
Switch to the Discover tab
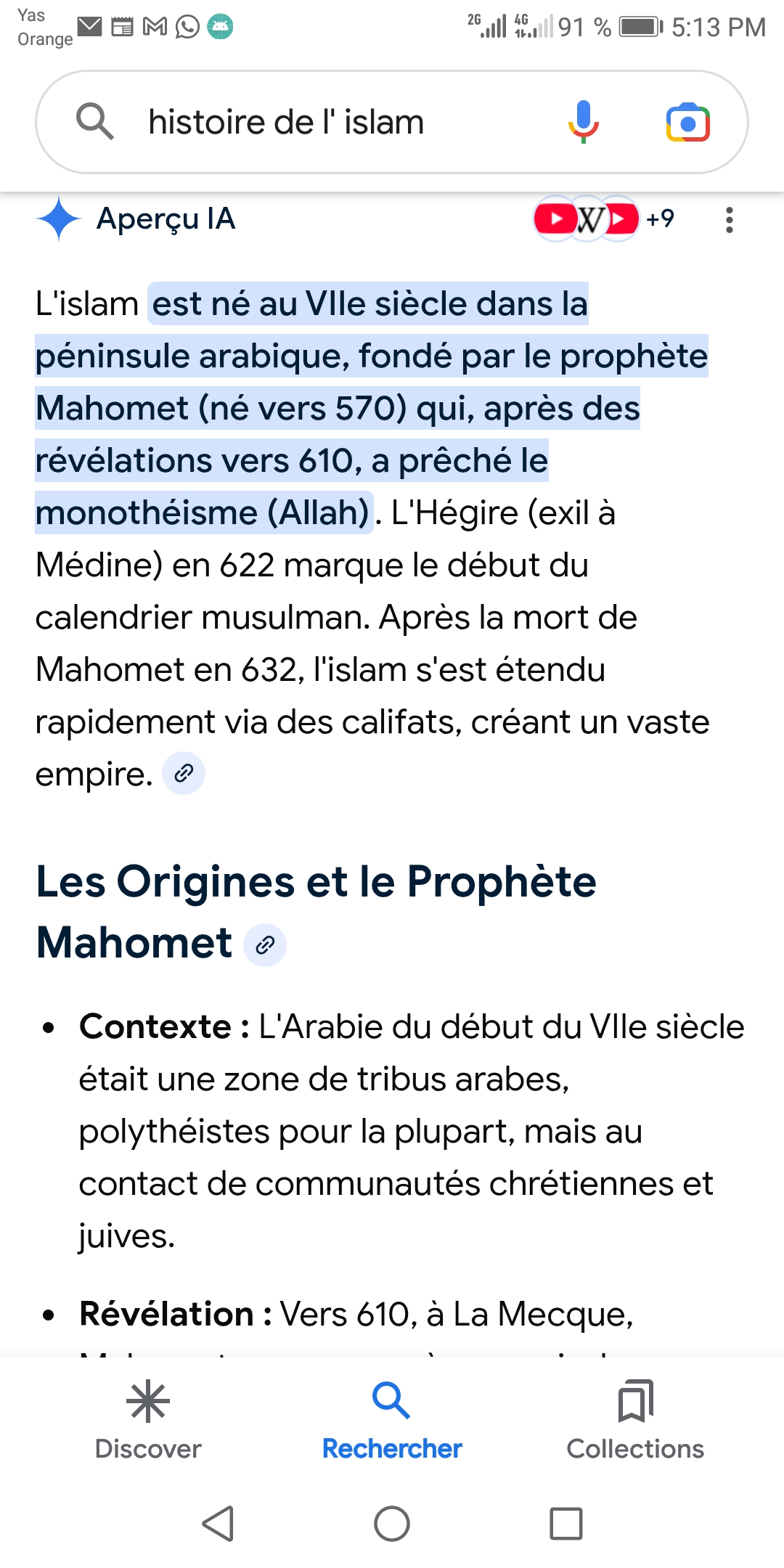click(x=148, y=1421)
